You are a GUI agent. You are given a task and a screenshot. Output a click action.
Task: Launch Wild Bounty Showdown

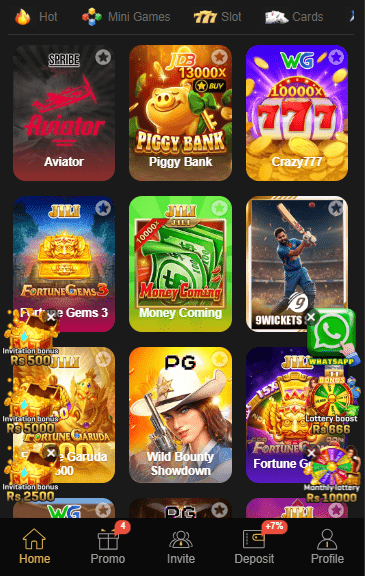180,415
